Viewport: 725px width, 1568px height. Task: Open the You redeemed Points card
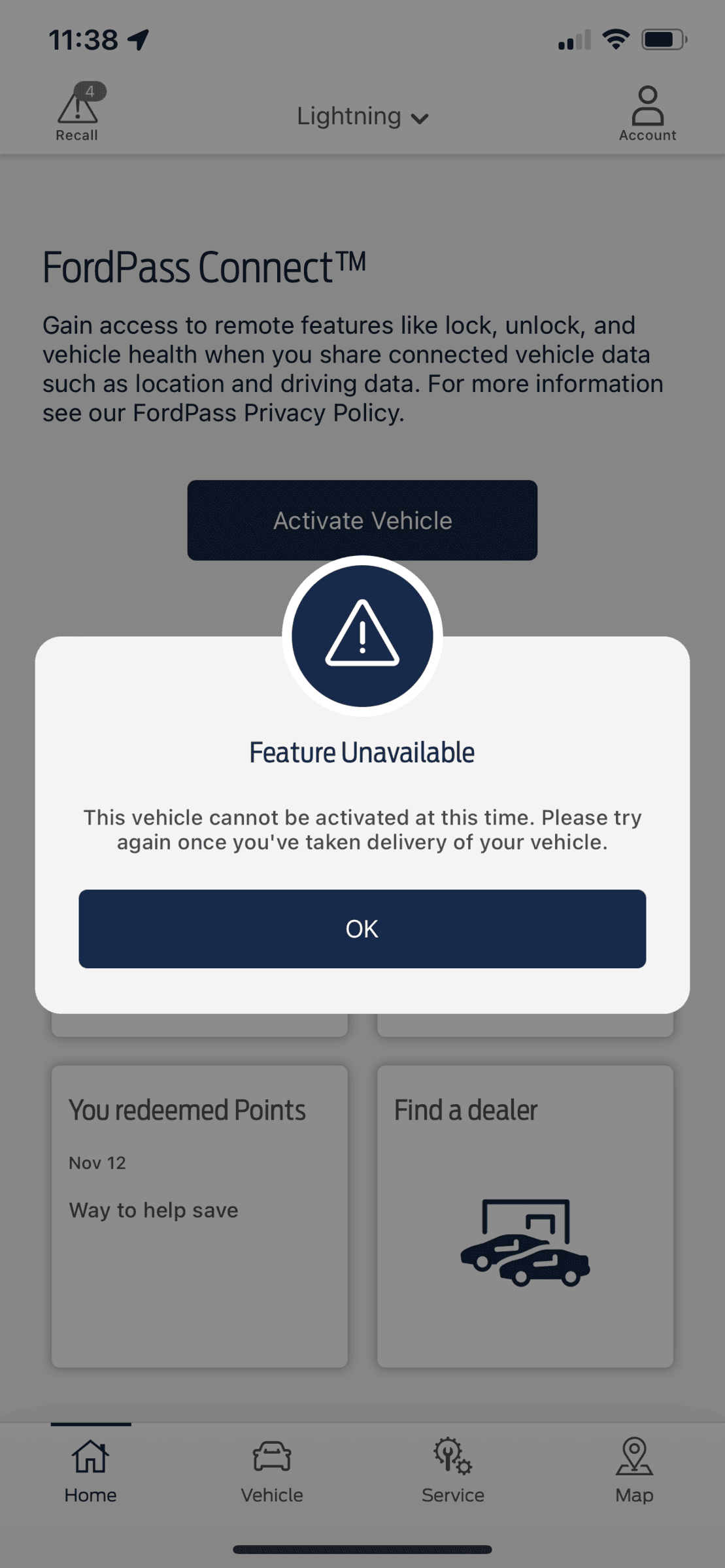[x=199, y=1216]
